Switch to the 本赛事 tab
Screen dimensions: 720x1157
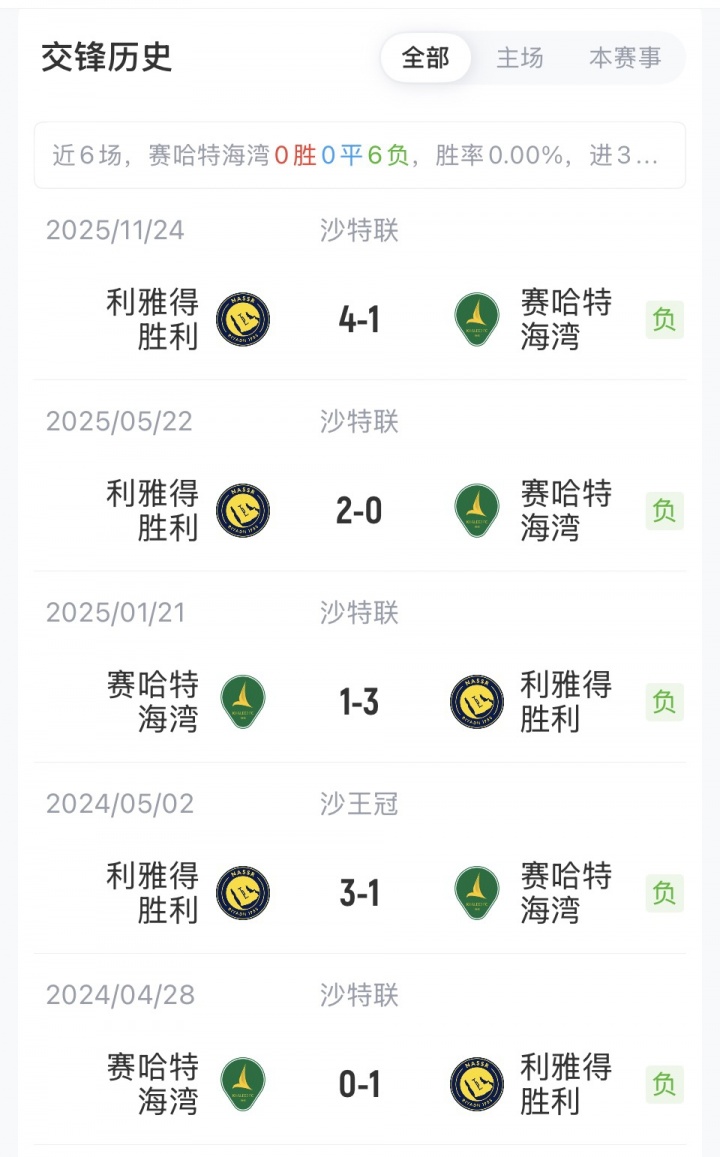click(625, 58)
